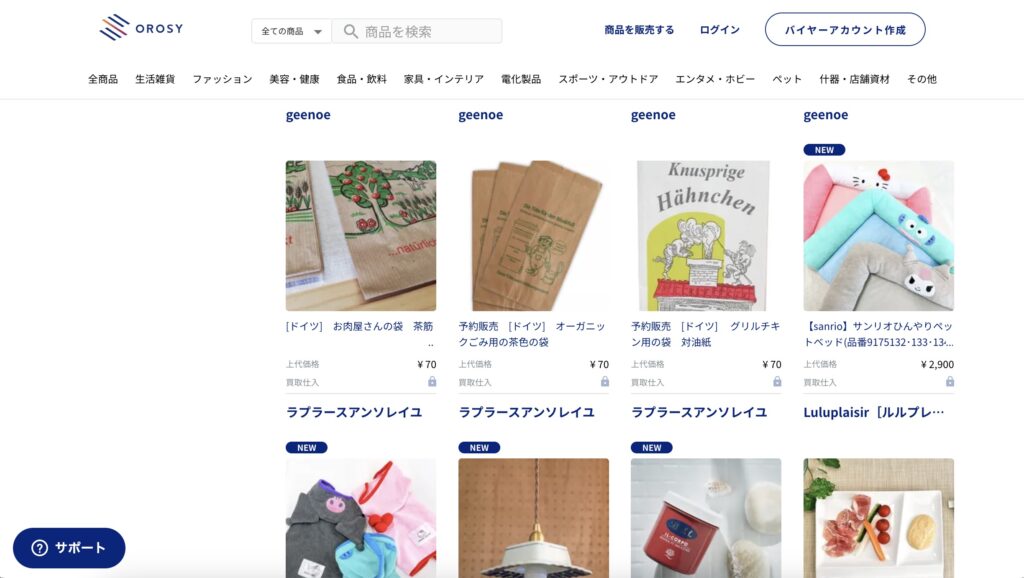1024x578 pixels.
Task: Open the サンリオひんやりペットベッド product
Action: (878, 236)
